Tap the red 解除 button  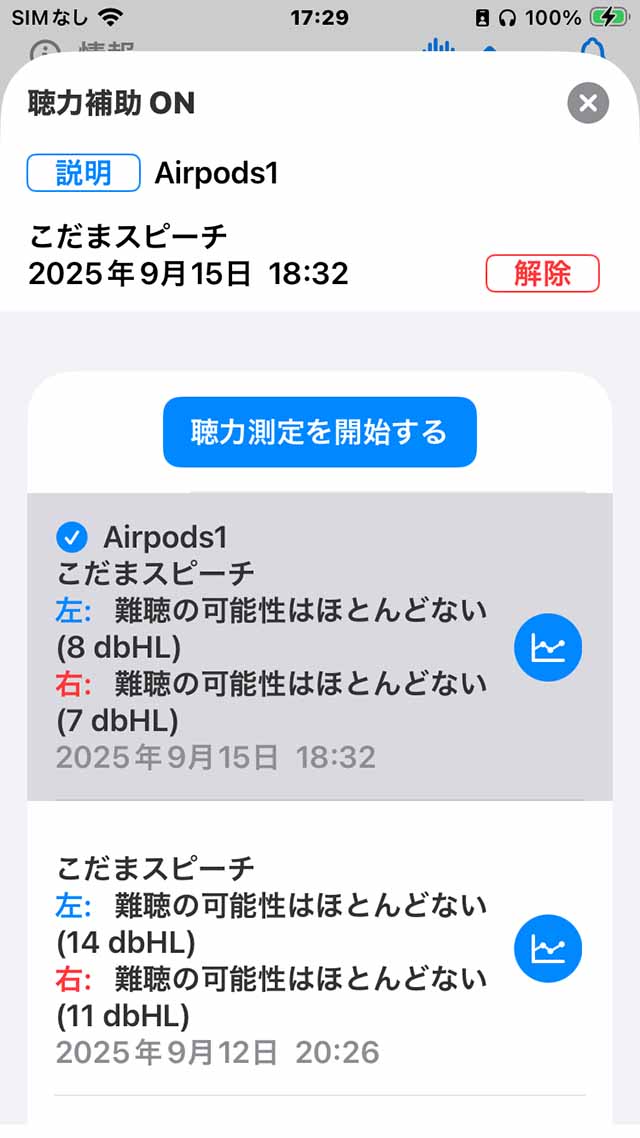coord(542,273)
